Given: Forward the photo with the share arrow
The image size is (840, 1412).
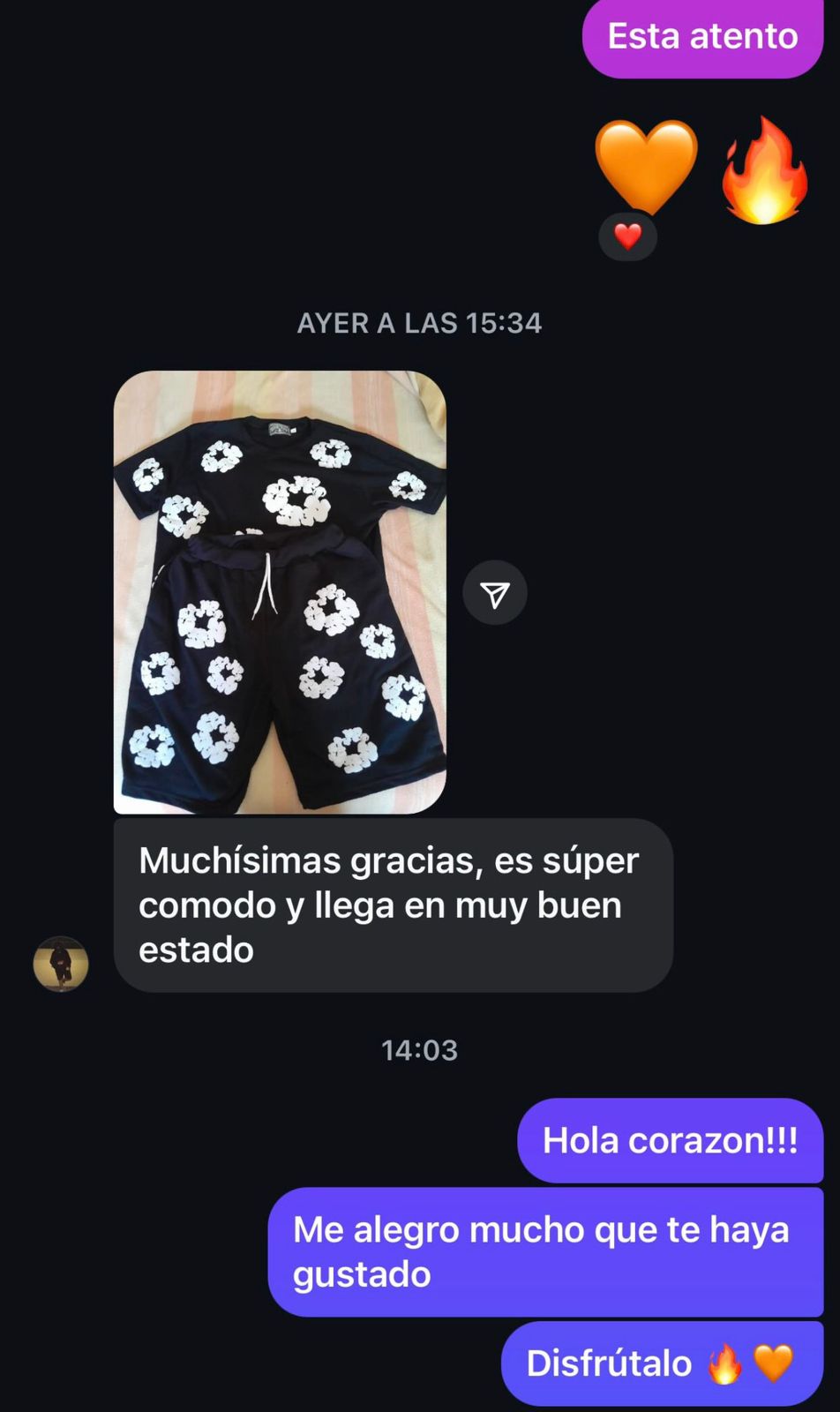Looking at the screenshot, I should [495, 594].
